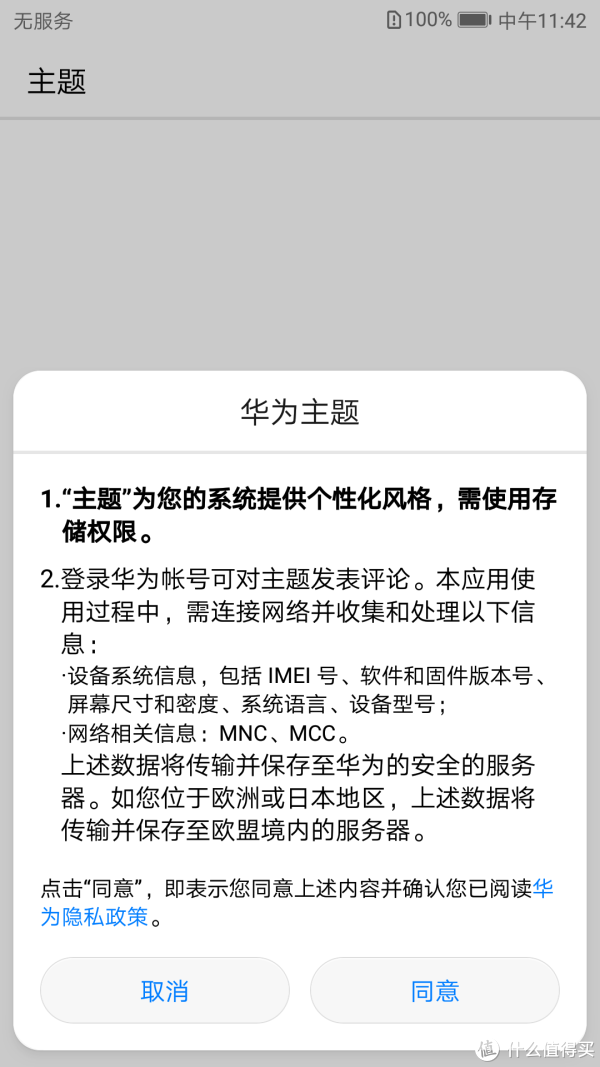Tap 取消 to decline the terms
This screenshot has height=1067, width=600.
point(165,990)
